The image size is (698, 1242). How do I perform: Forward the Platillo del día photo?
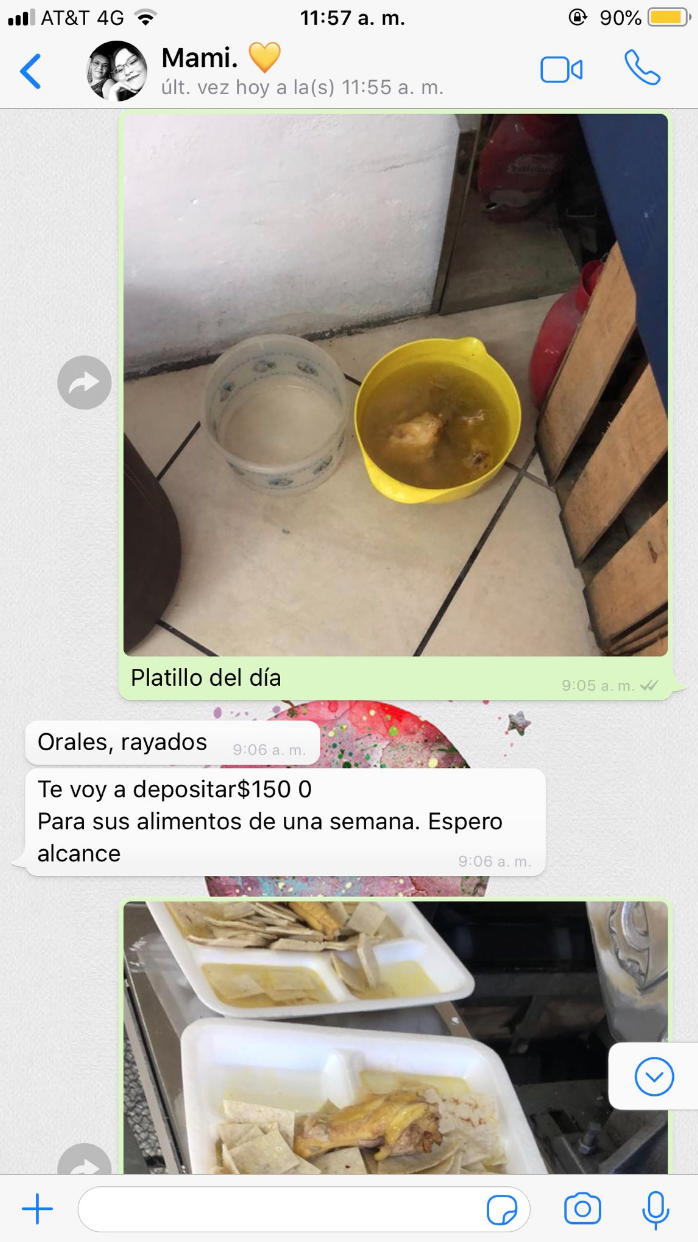coord(84,382)
